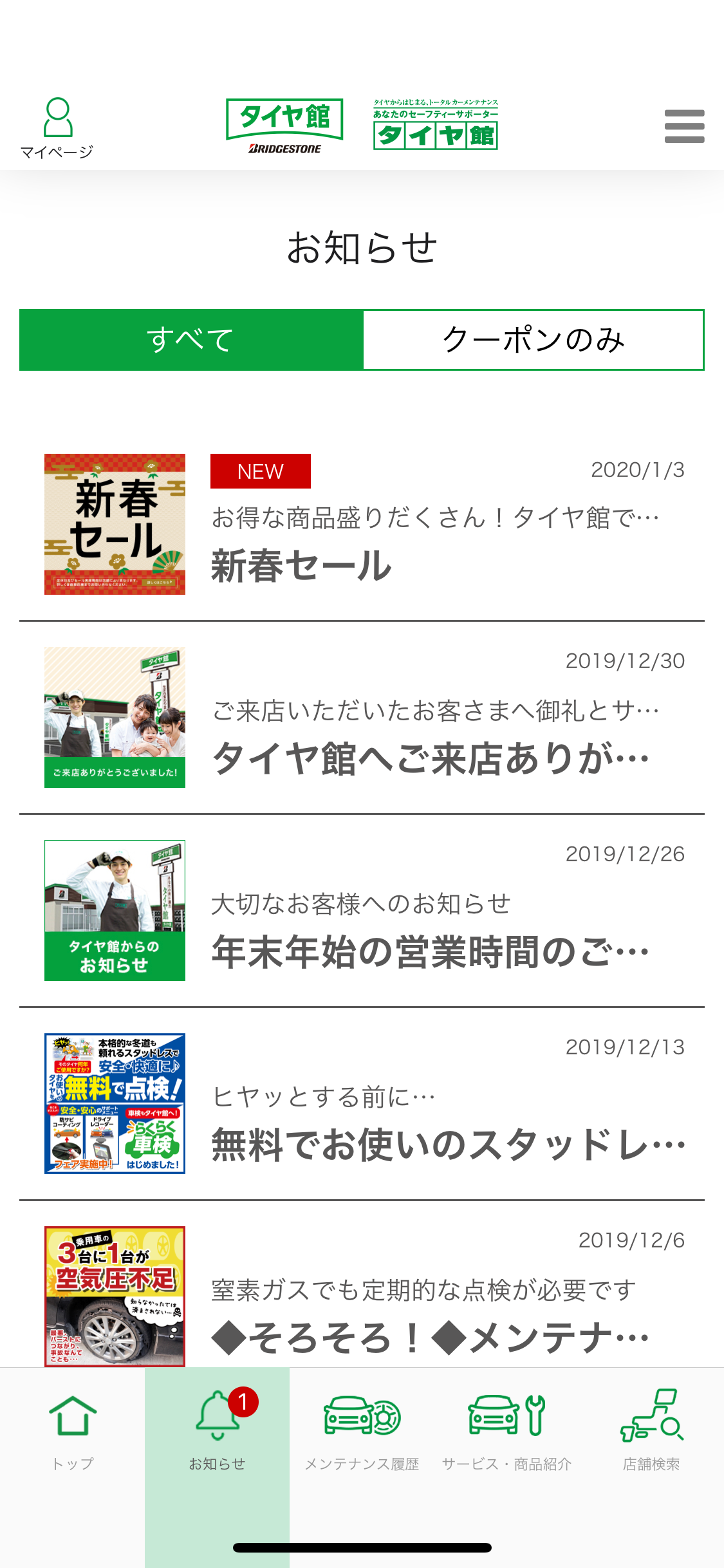Select the すべて tab

coord(191,340)
